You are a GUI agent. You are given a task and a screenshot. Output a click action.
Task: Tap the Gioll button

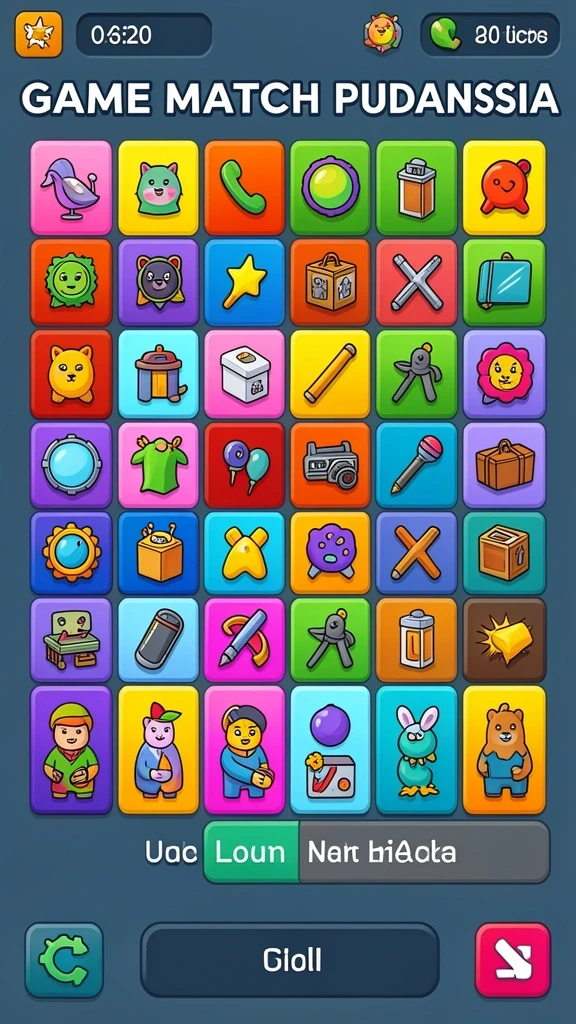(290, 960)
